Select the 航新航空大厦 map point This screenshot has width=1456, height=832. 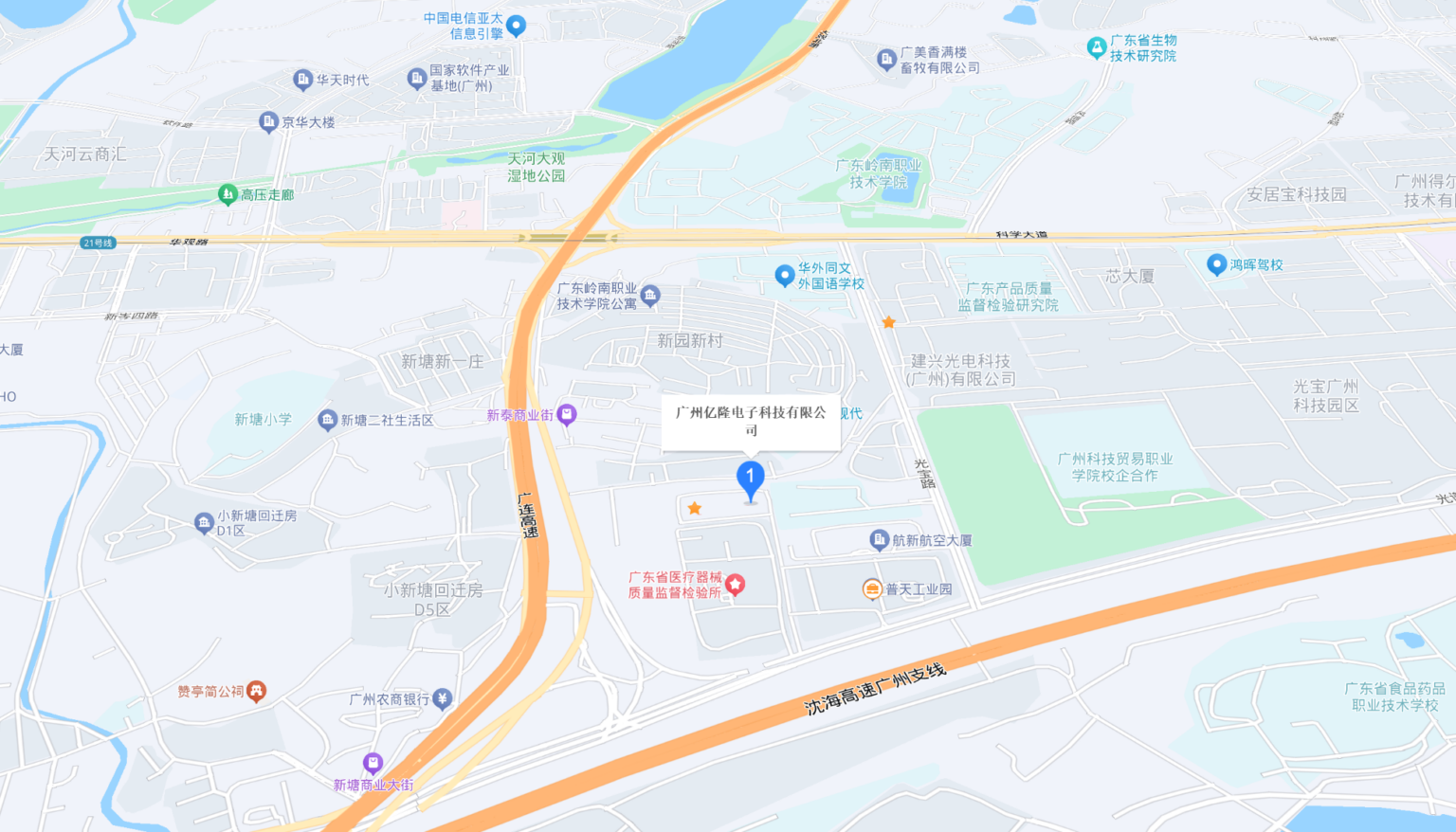[x=879, y=540]
